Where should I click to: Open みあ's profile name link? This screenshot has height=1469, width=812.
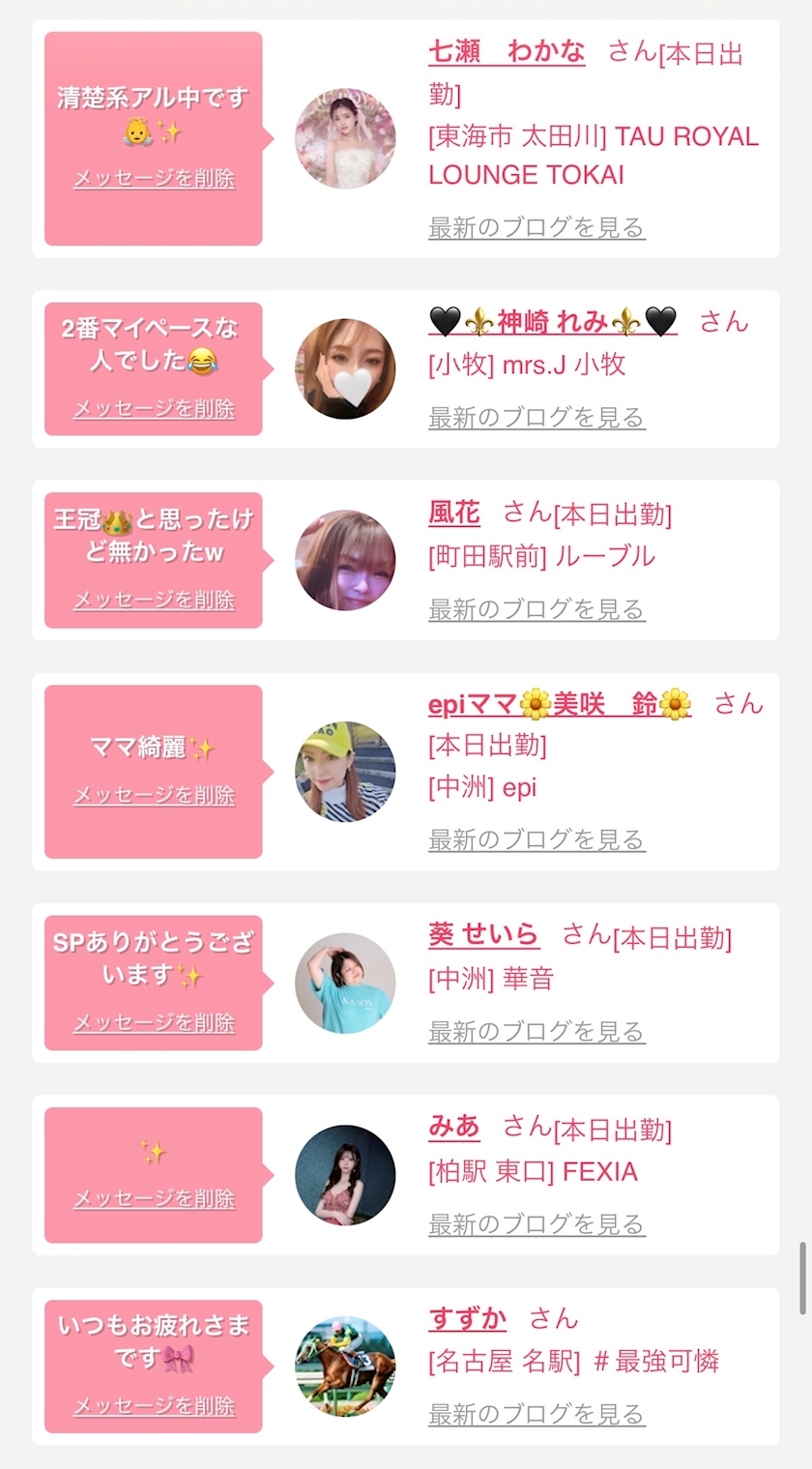[x=454, y=1127]
